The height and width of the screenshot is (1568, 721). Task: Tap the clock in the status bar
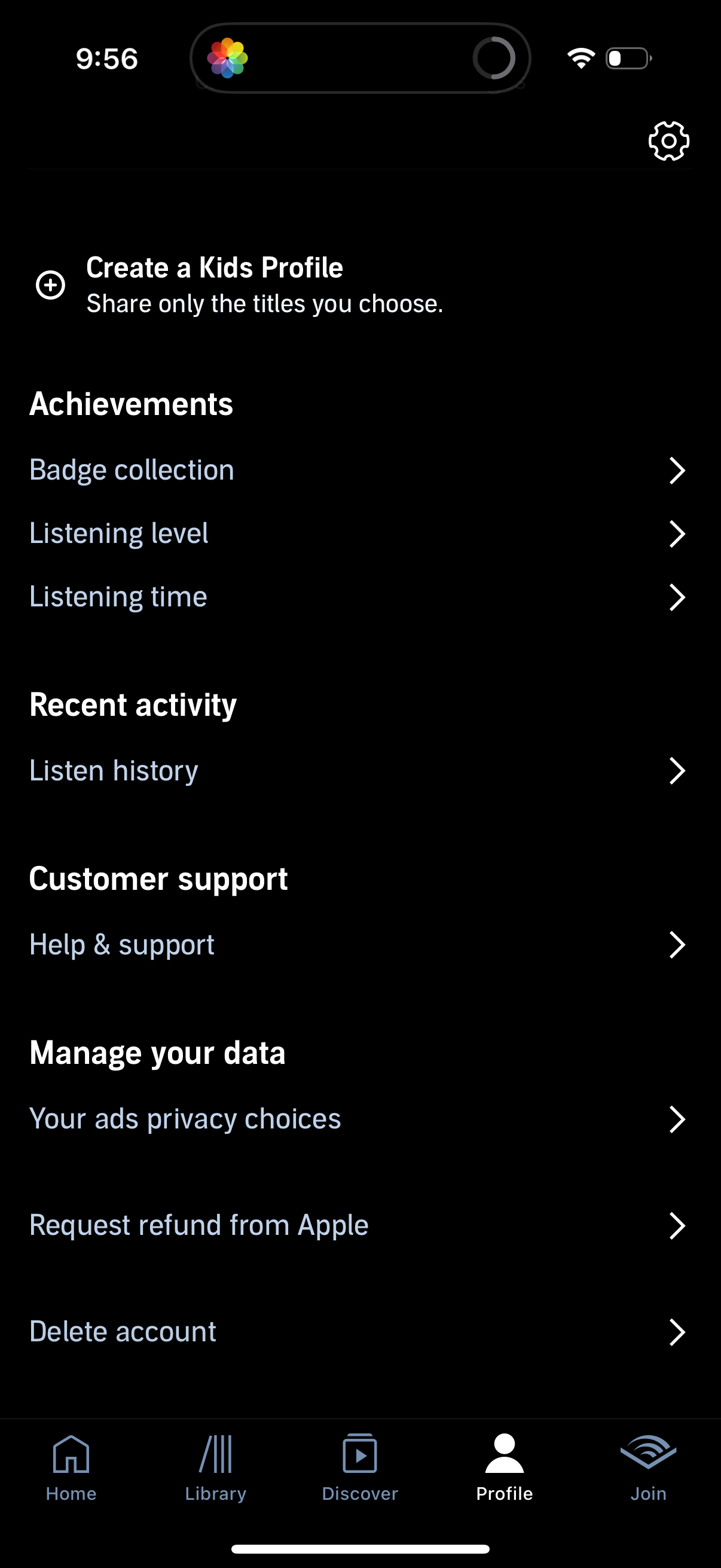tap(106, 59)
